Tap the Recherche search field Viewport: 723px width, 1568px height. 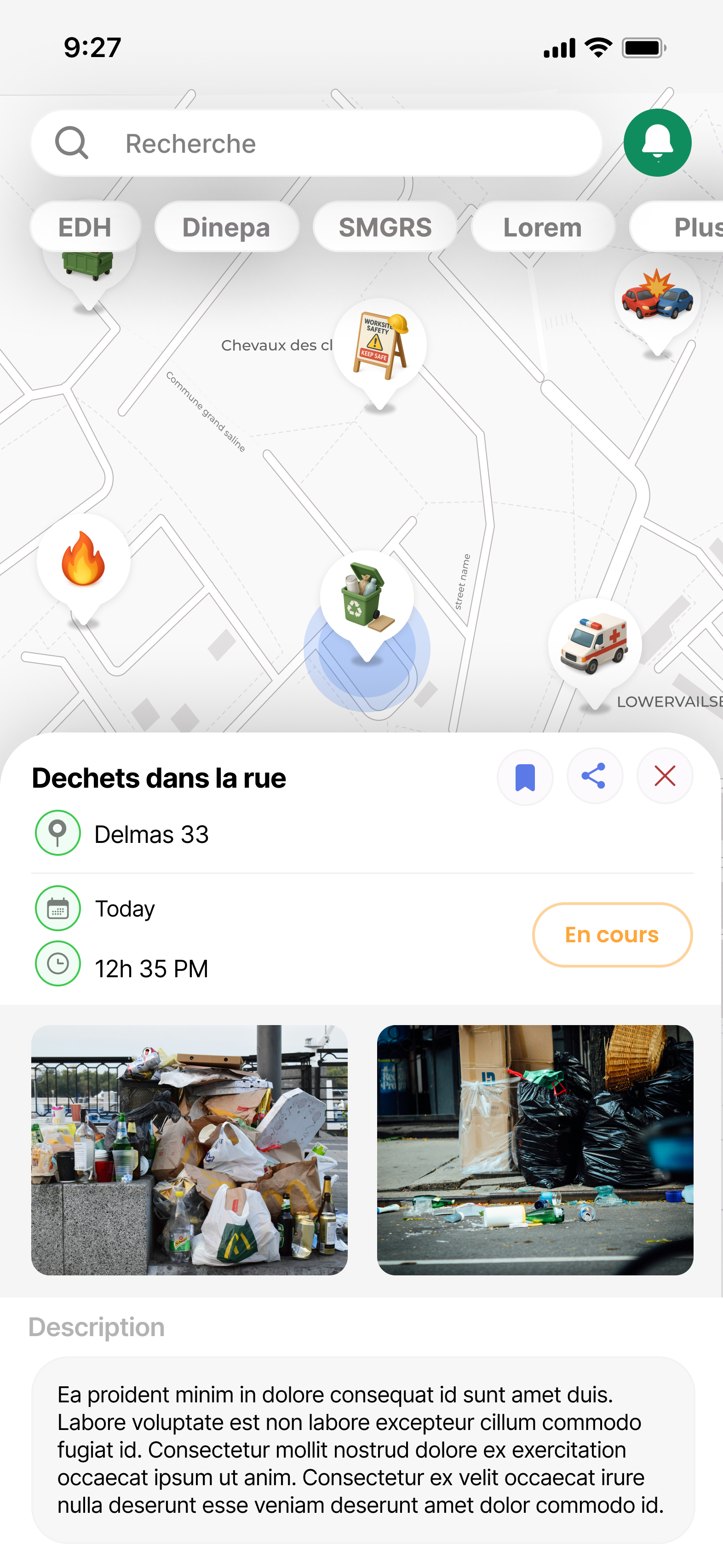click(x=316, y=144)
